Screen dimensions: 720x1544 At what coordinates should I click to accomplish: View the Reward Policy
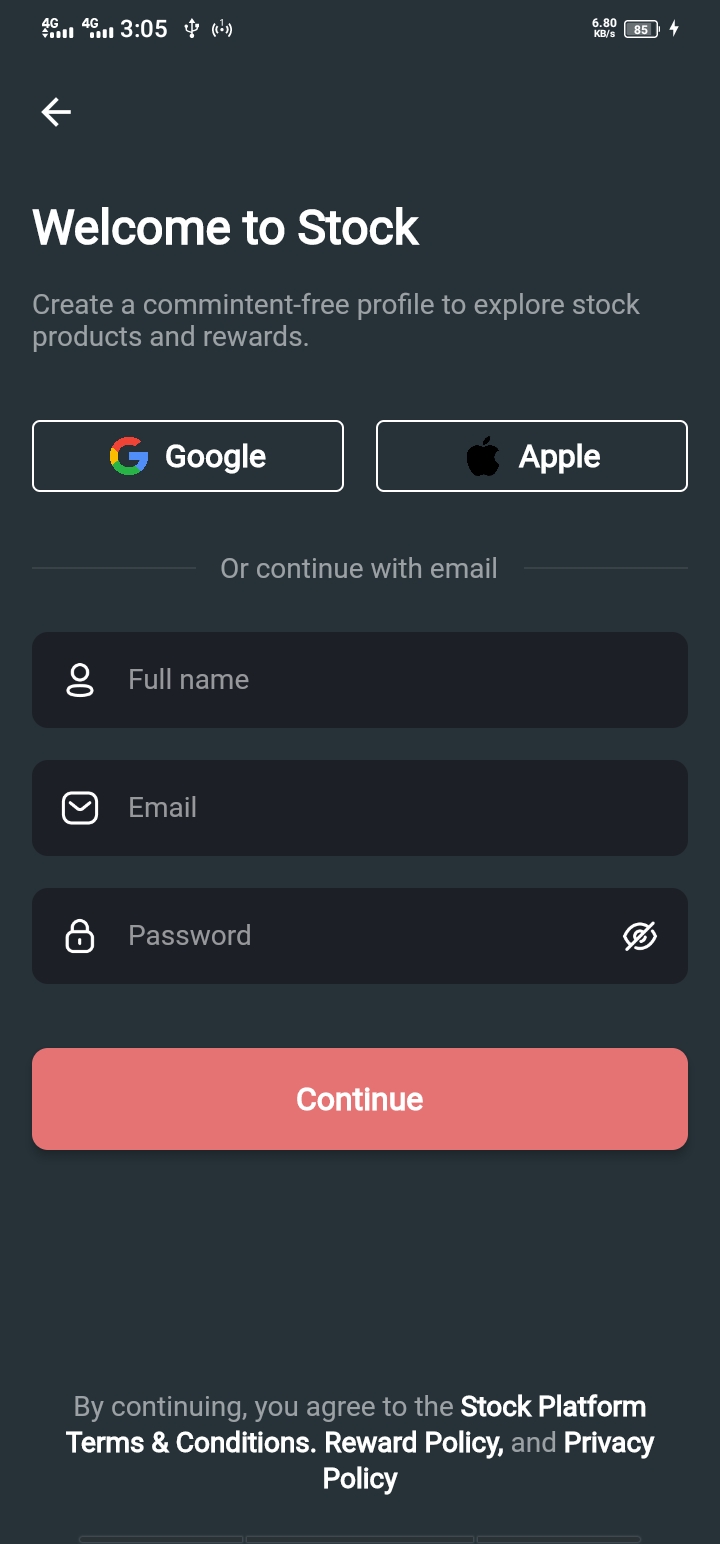[x=414, y=1443]
